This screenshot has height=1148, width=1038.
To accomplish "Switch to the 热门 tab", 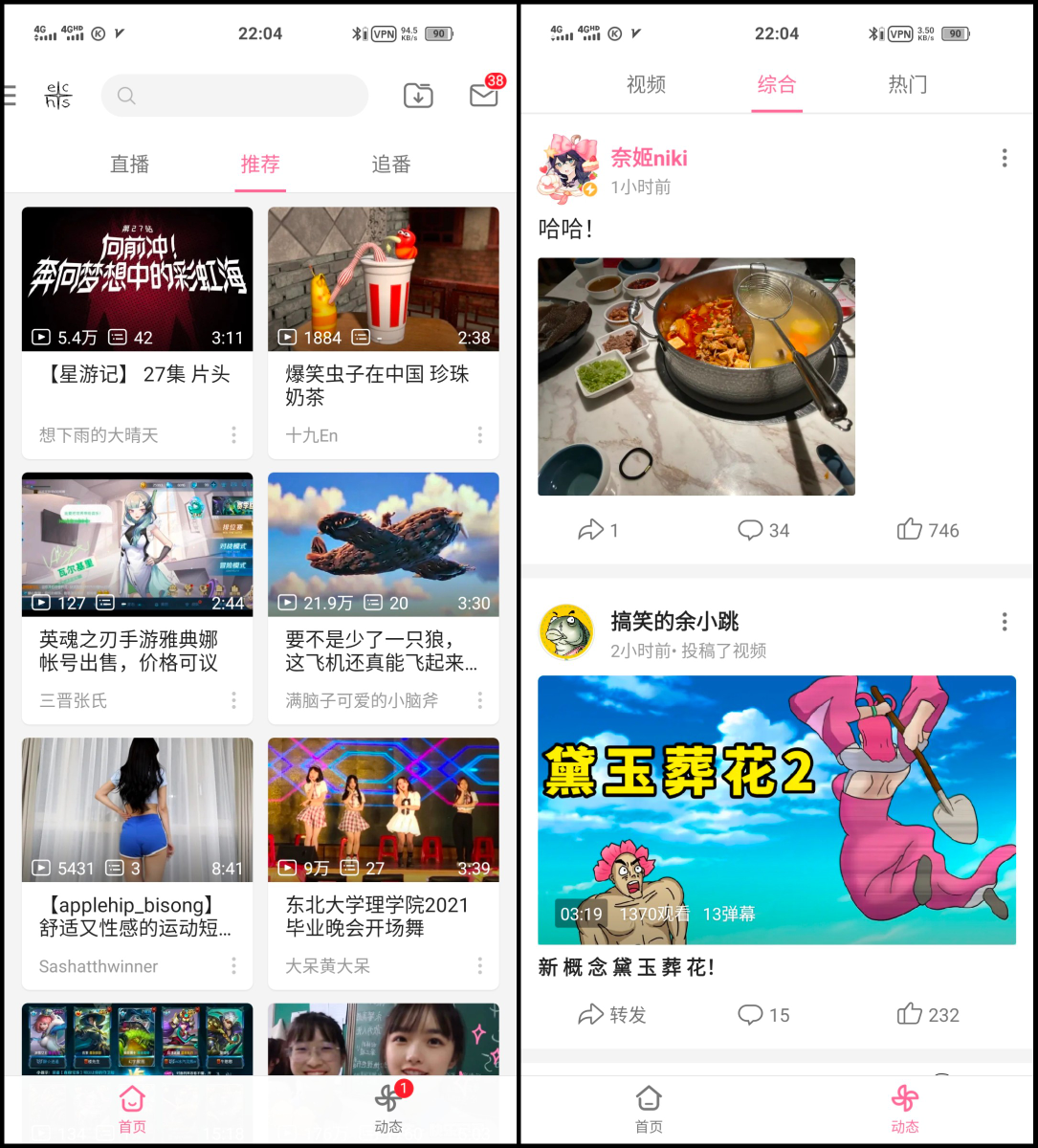I will [x=907, y=85].
